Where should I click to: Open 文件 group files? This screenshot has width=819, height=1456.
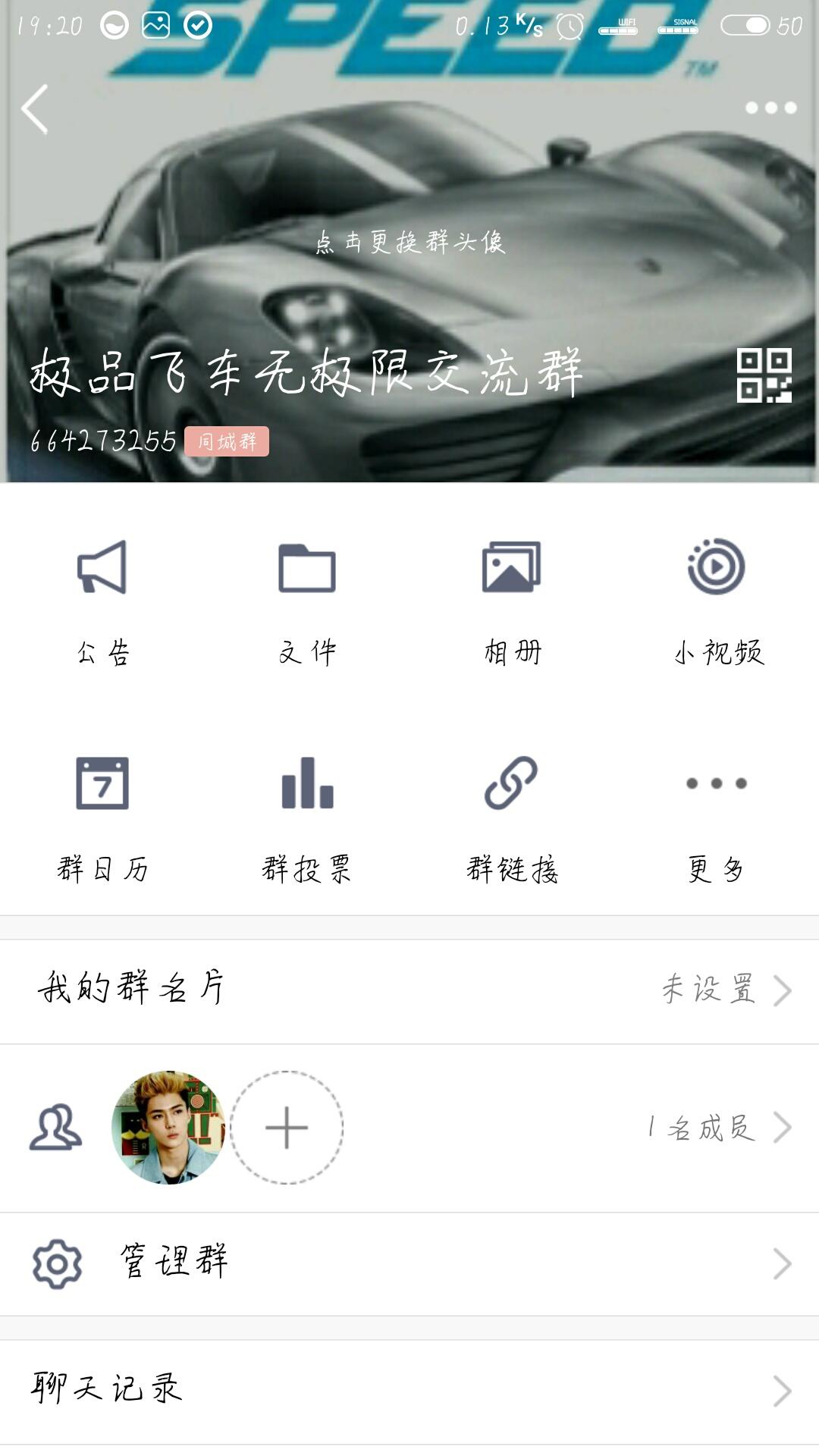tap(307, 599)
